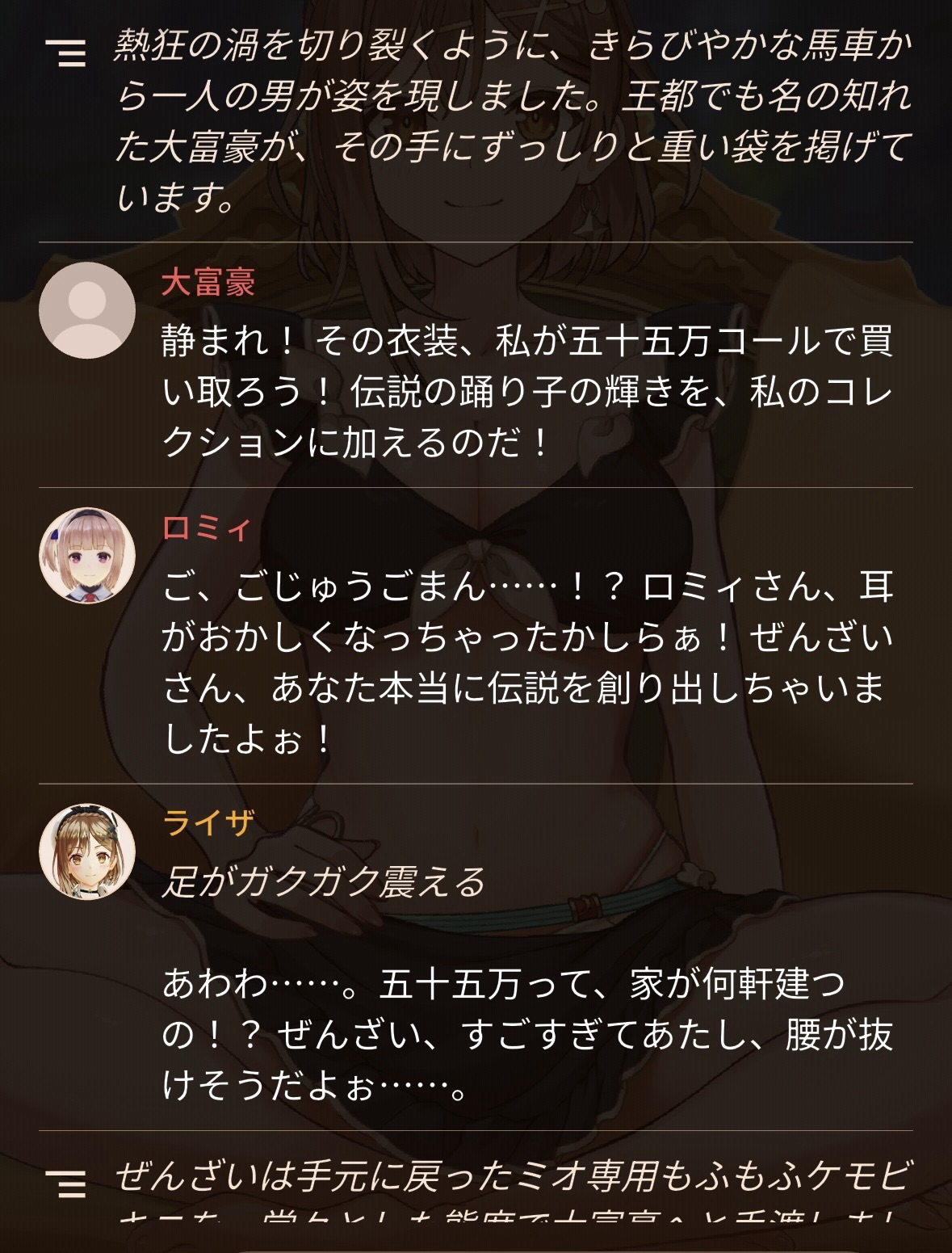Open ライザ's avatar picture
This screenshot has width=952, height=1253.
tap(87, 851)
